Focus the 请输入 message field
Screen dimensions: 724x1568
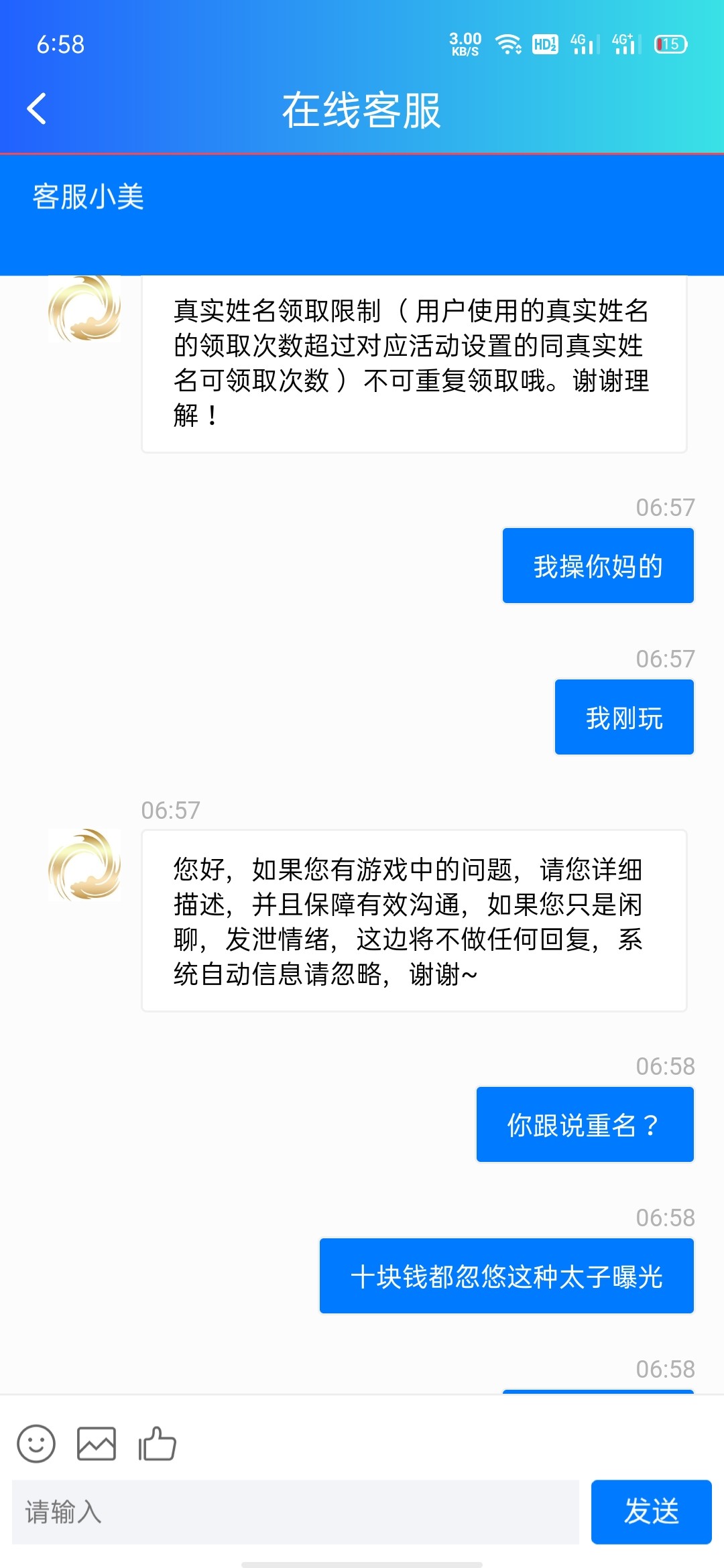coord(295,1512)
